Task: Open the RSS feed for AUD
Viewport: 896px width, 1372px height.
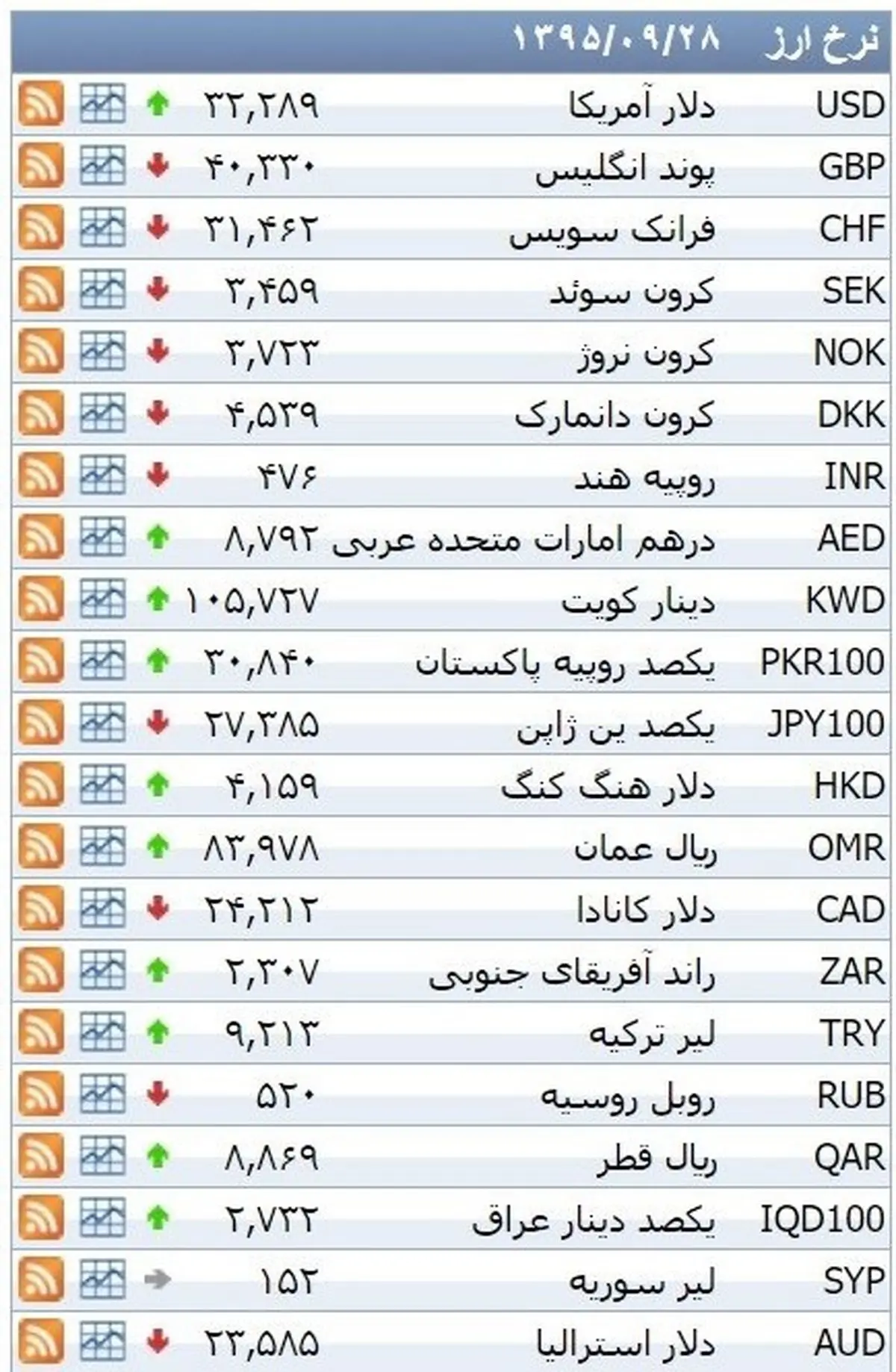Action: (41, 1341)
